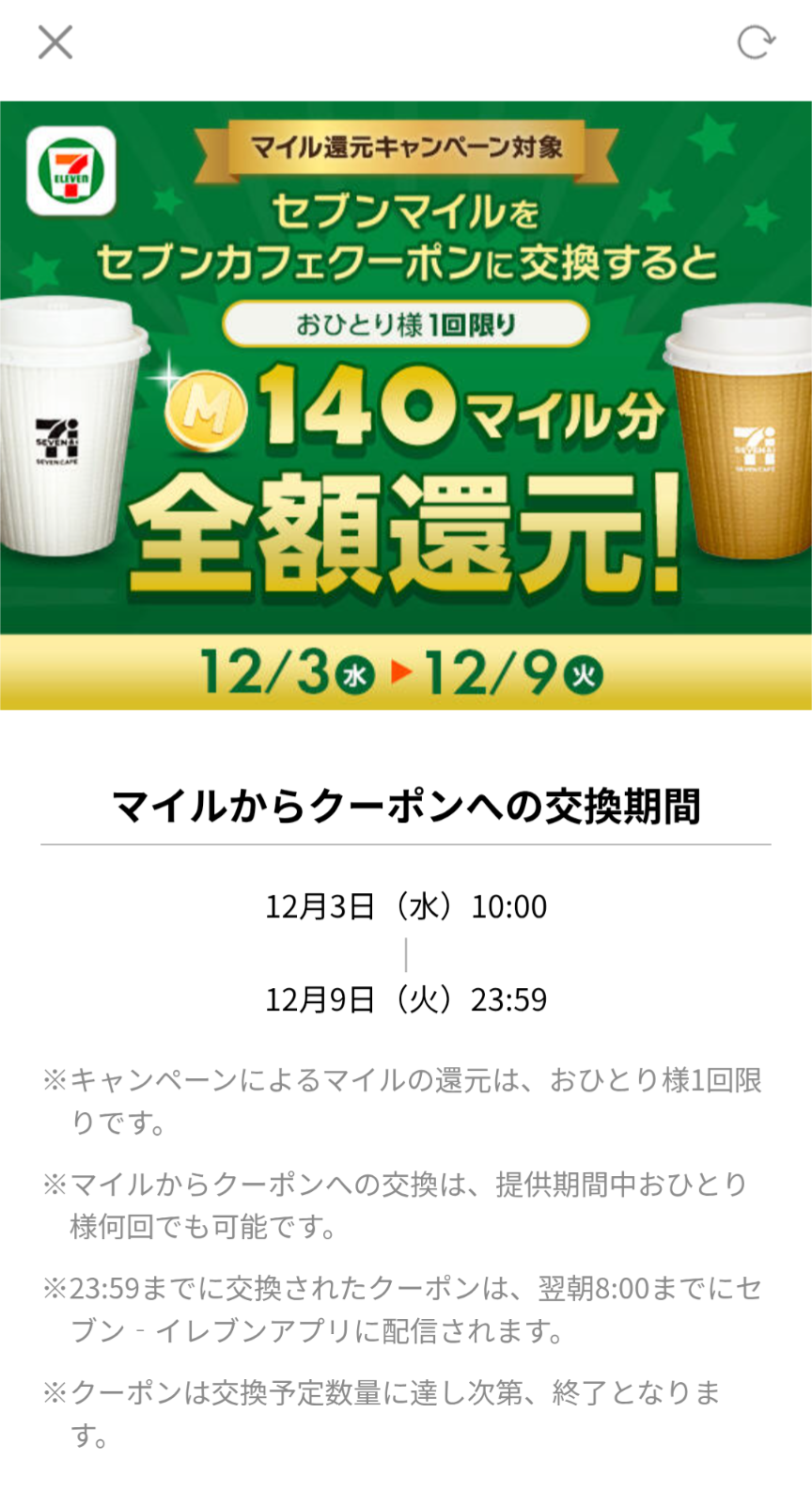
Task: Reload the campaign page
Action: [756, 42]
